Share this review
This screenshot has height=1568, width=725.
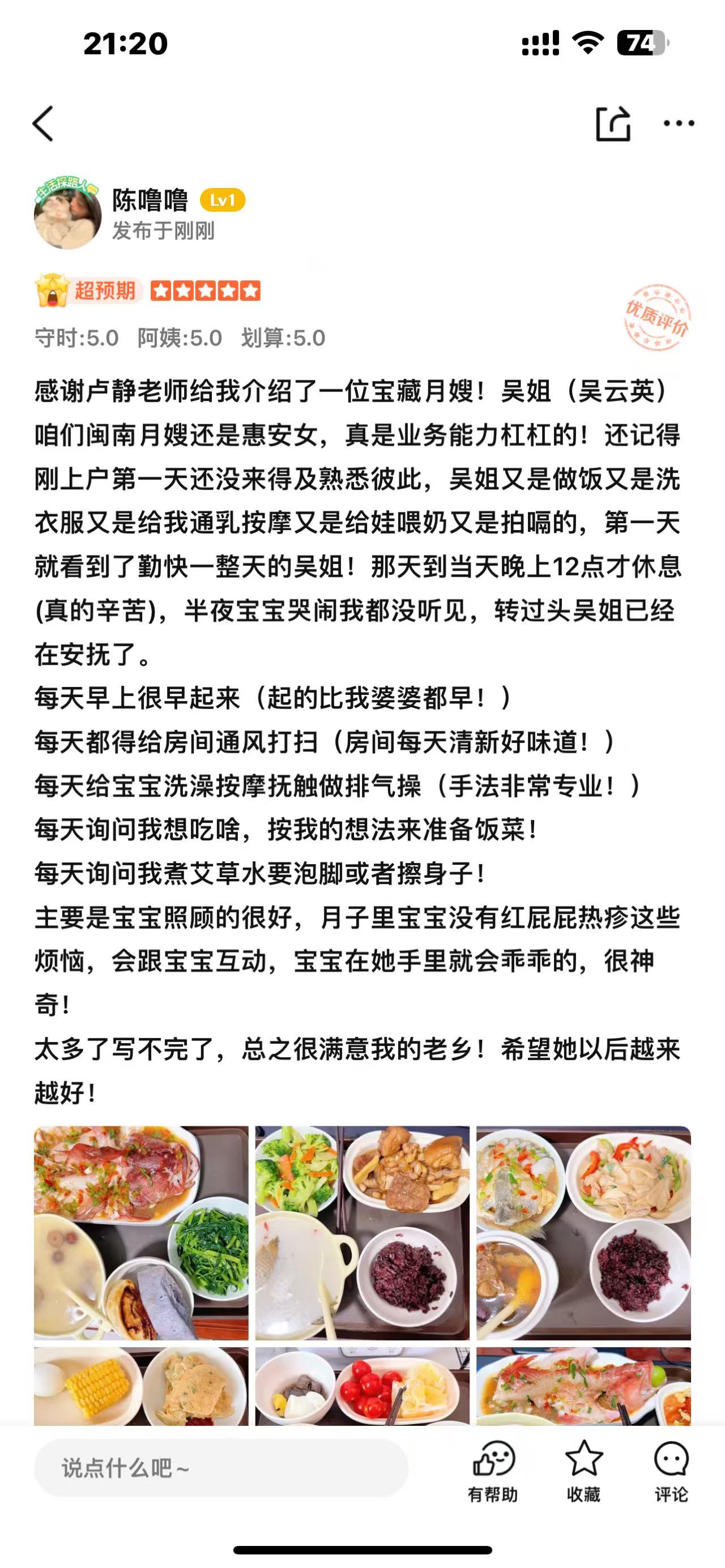click(x=612, y=123)
